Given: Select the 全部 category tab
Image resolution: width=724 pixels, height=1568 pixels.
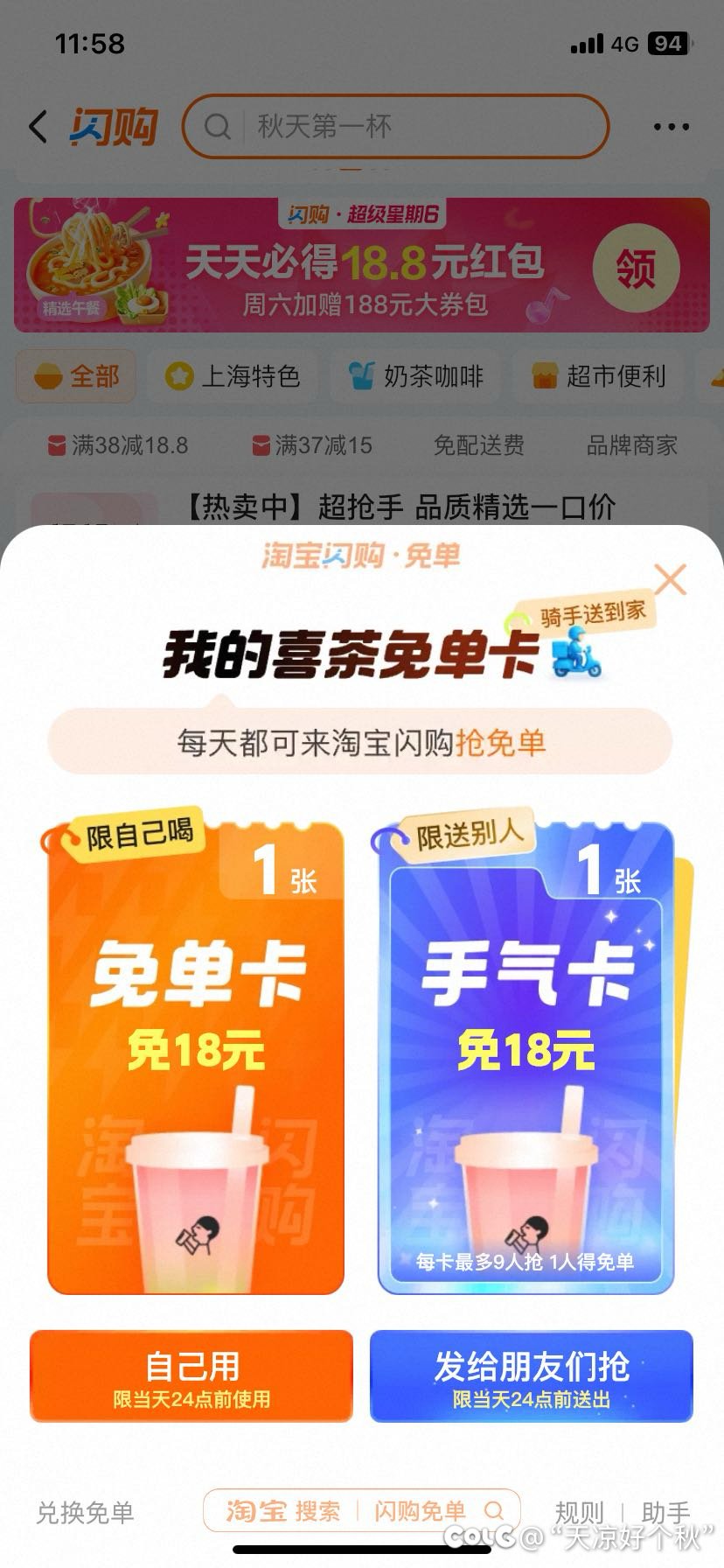Looking at the screenshot, I should click(x=76, y=376).
